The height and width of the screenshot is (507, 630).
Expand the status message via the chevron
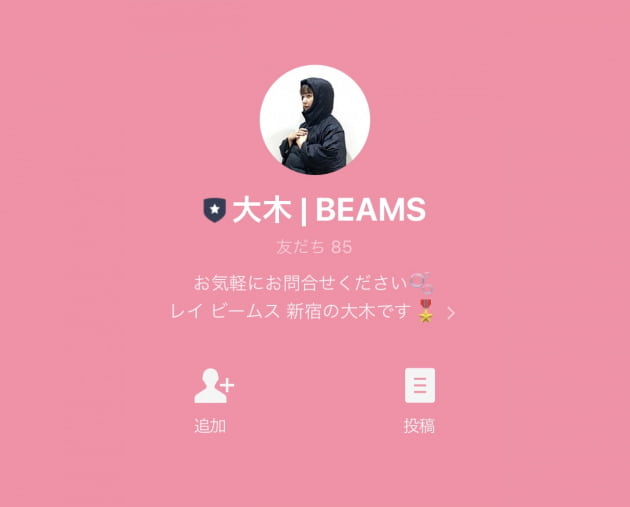pyautogui.click(x=451, y=313)
